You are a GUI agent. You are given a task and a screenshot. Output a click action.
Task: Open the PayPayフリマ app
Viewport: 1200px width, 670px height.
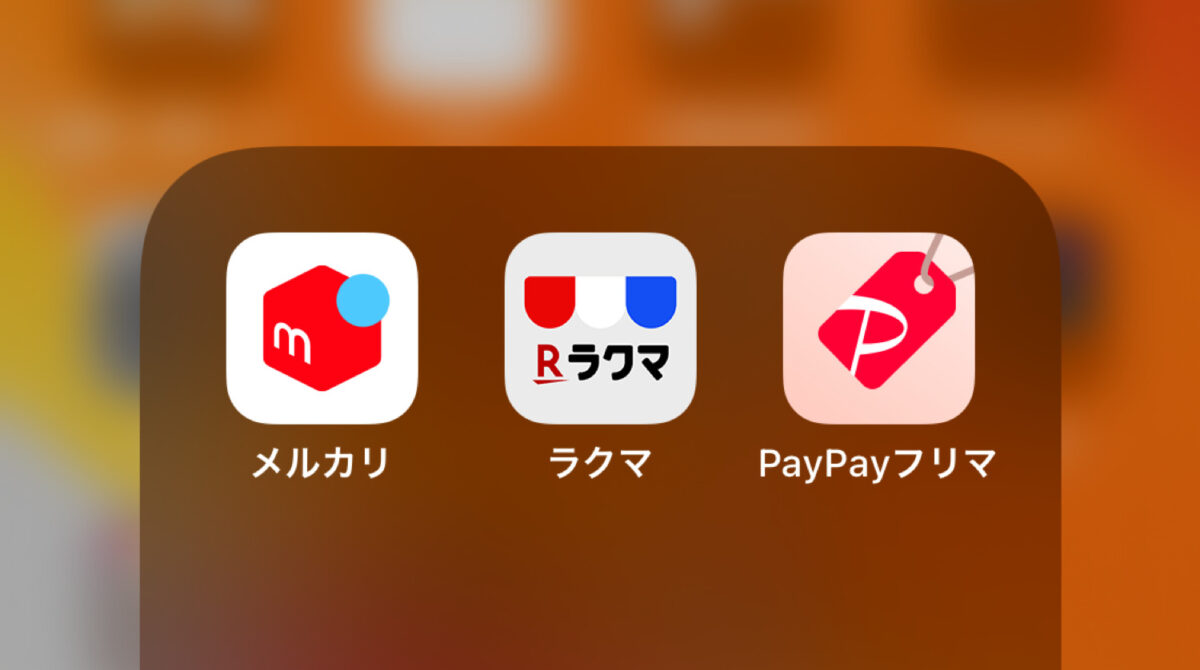878,328
